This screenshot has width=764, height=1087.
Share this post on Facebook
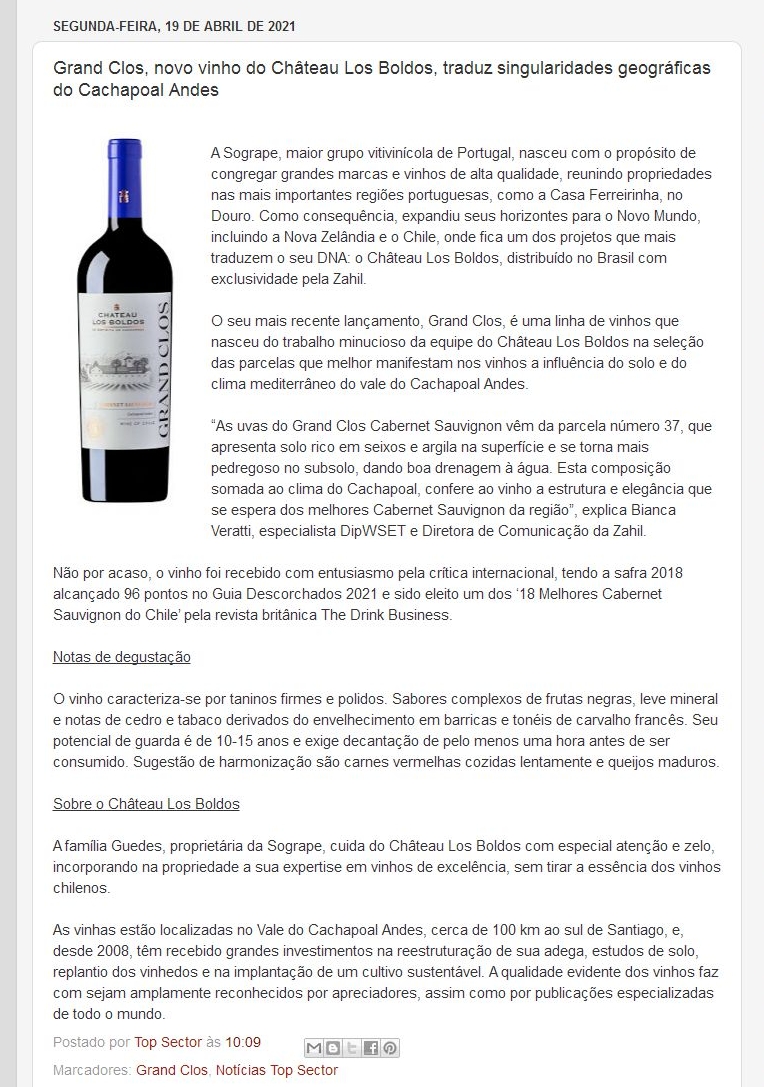371,1048
